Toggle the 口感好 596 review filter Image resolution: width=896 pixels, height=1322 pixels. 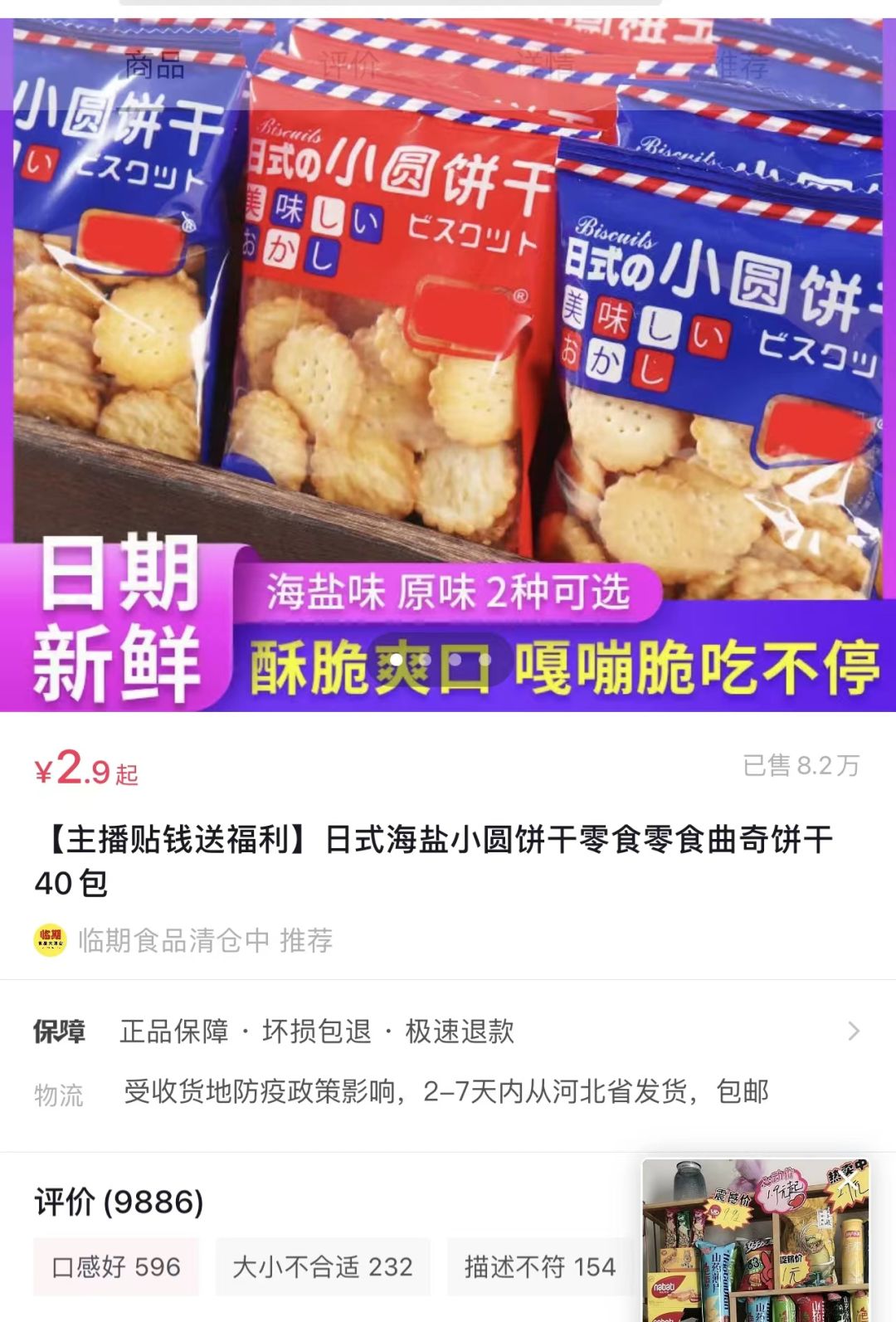[x=116, y=1267]
